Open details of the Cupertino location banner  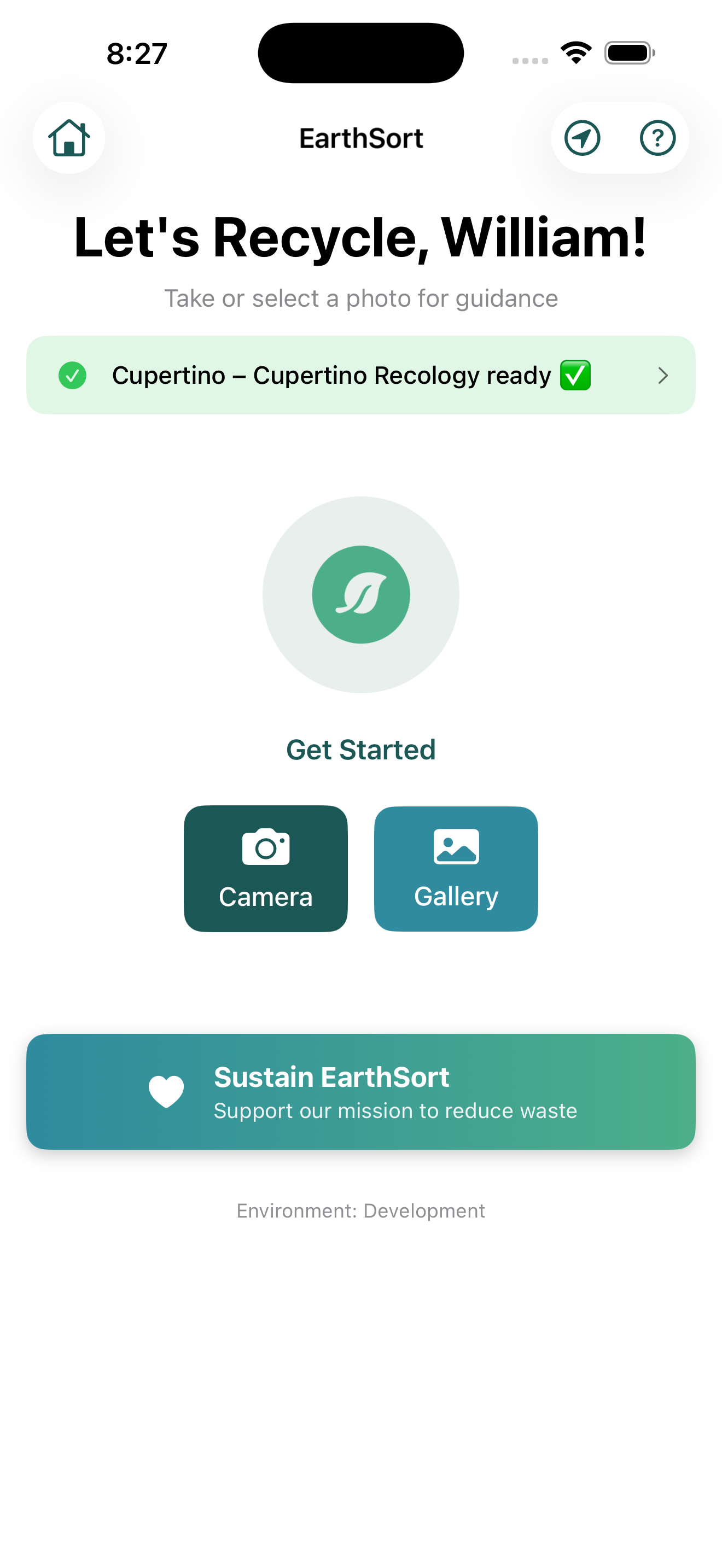point(361,376)
